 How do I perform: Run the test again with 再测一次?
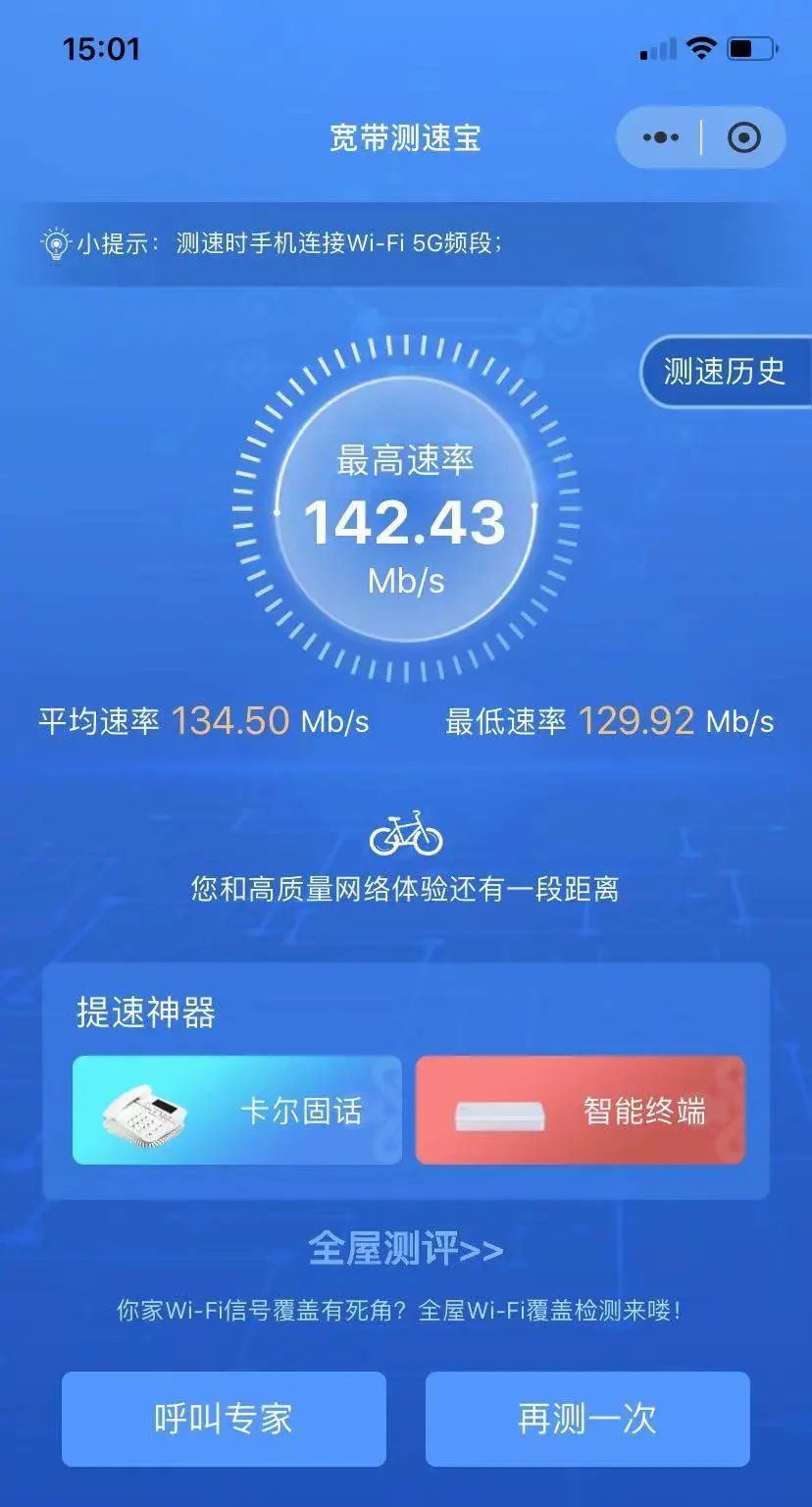(587, 1419)
